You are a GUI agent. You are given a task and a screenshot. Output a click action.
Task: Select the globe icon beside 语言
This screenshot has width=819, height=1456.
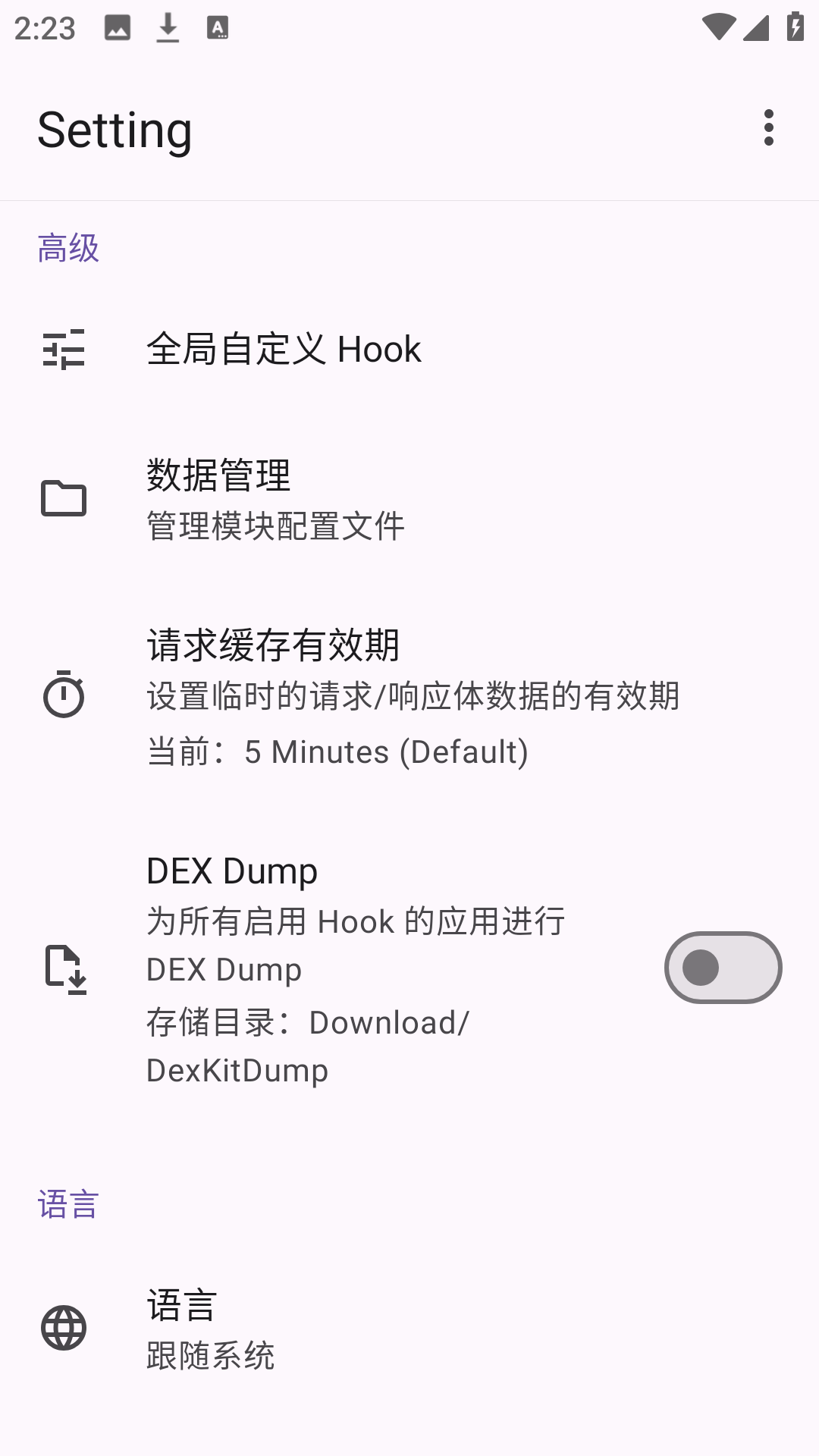coord(64,1326)
